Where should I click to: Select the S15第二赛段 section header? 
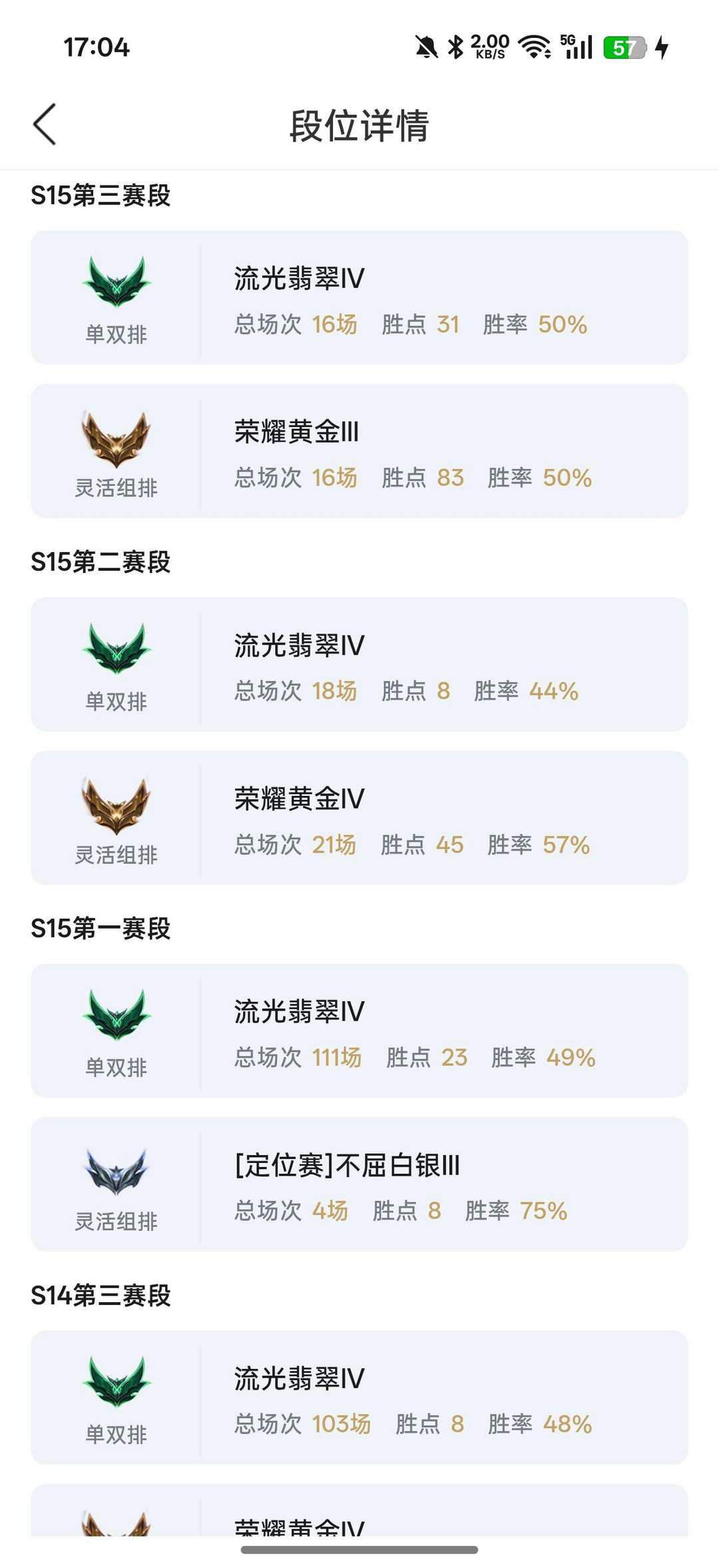click(100, 563)
